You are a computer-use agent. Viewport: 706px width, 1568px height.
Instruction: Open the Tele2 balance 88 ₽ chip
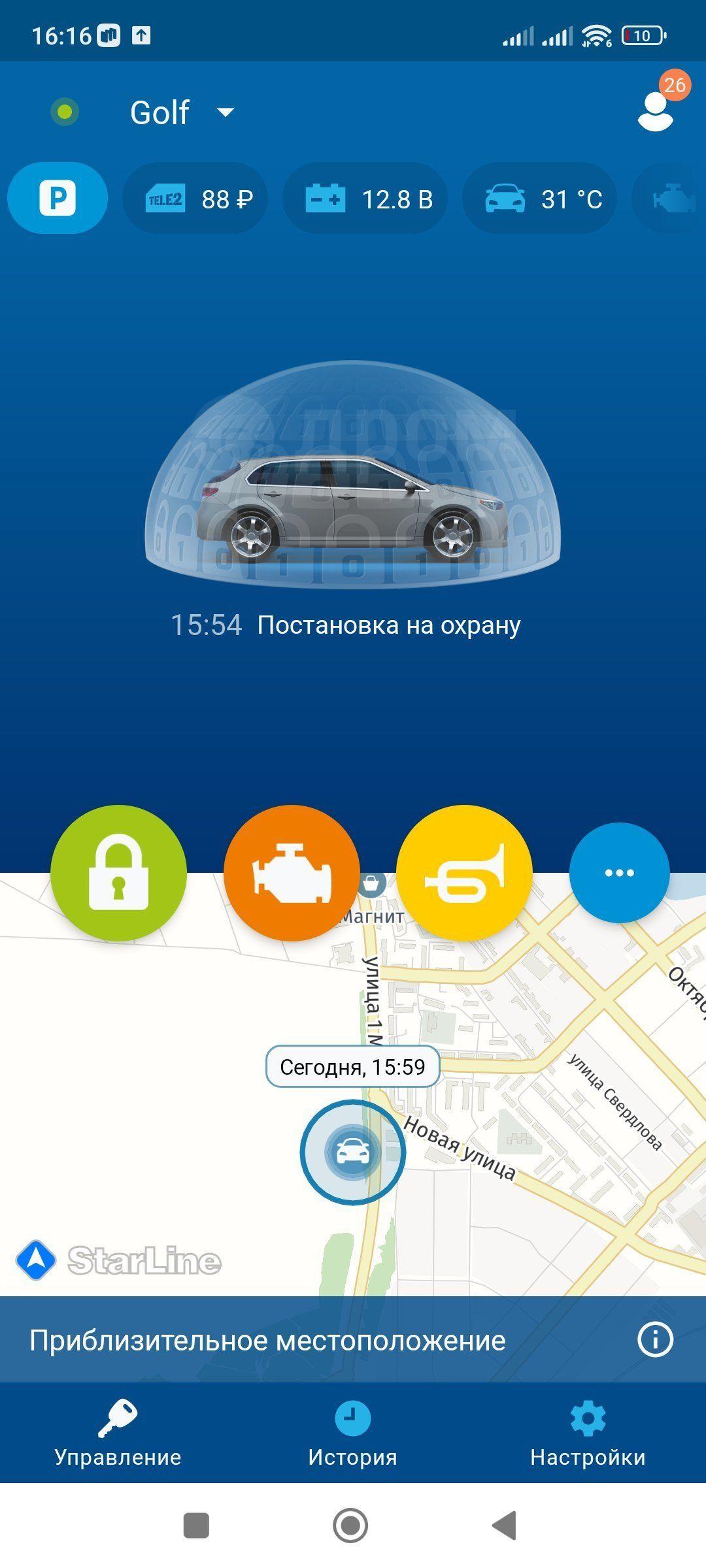coord(195,198)
